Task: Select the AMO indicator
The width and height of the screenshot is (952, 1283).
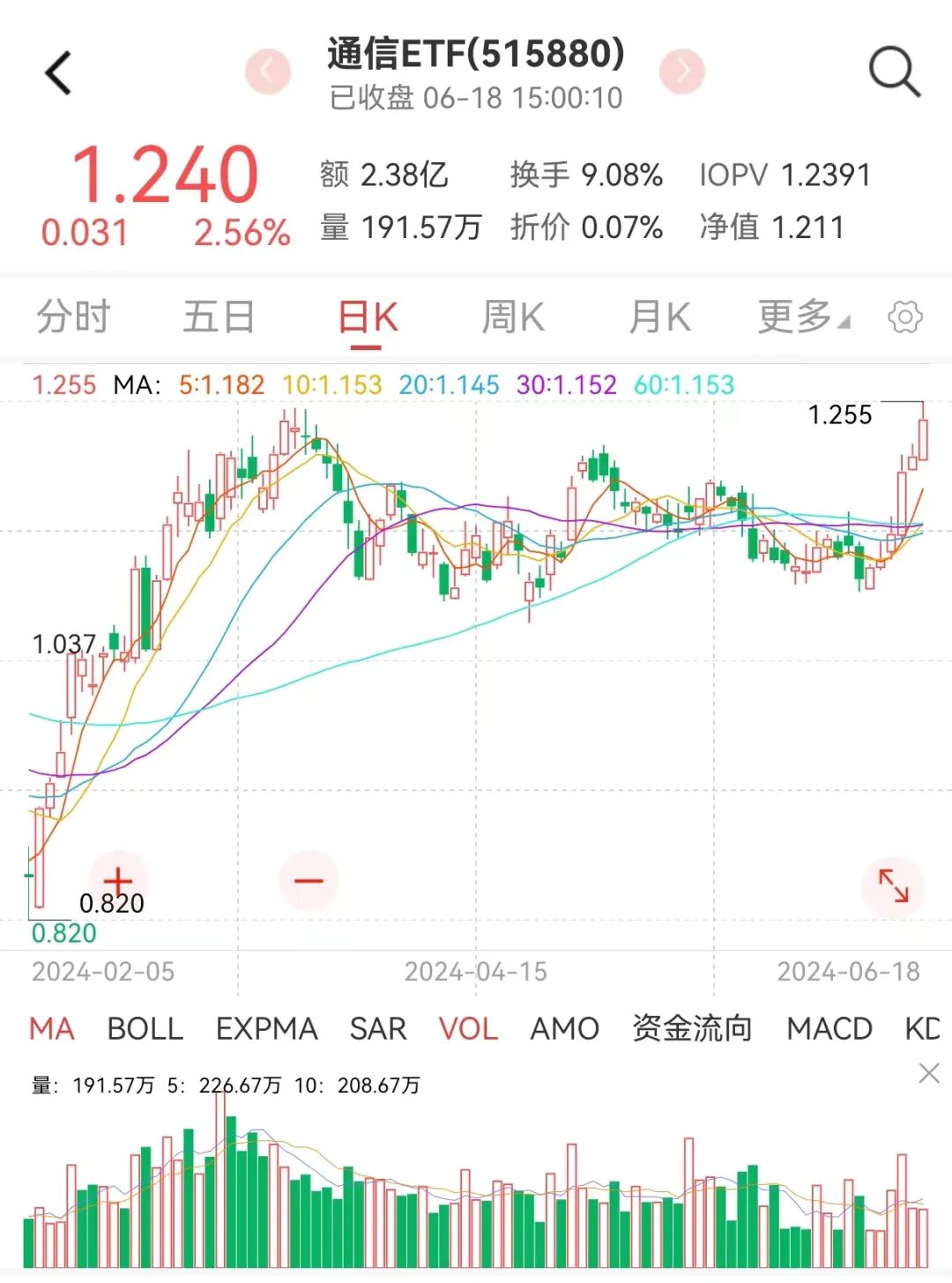Action: point(564,1028)
